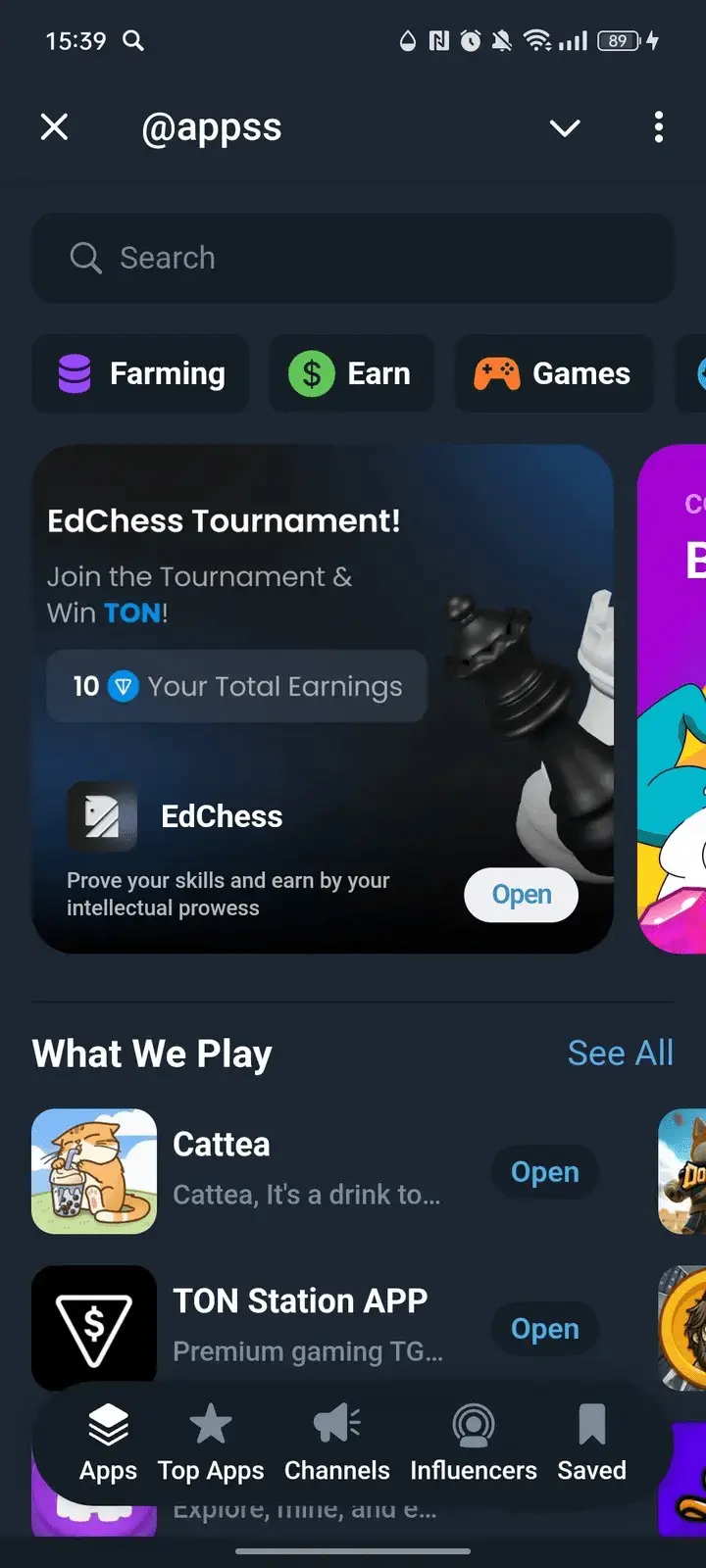Image resolution: width=706 pixels, height=1568 pixels.
Task: Open the TON Station APP
Action: point(544,1329)
